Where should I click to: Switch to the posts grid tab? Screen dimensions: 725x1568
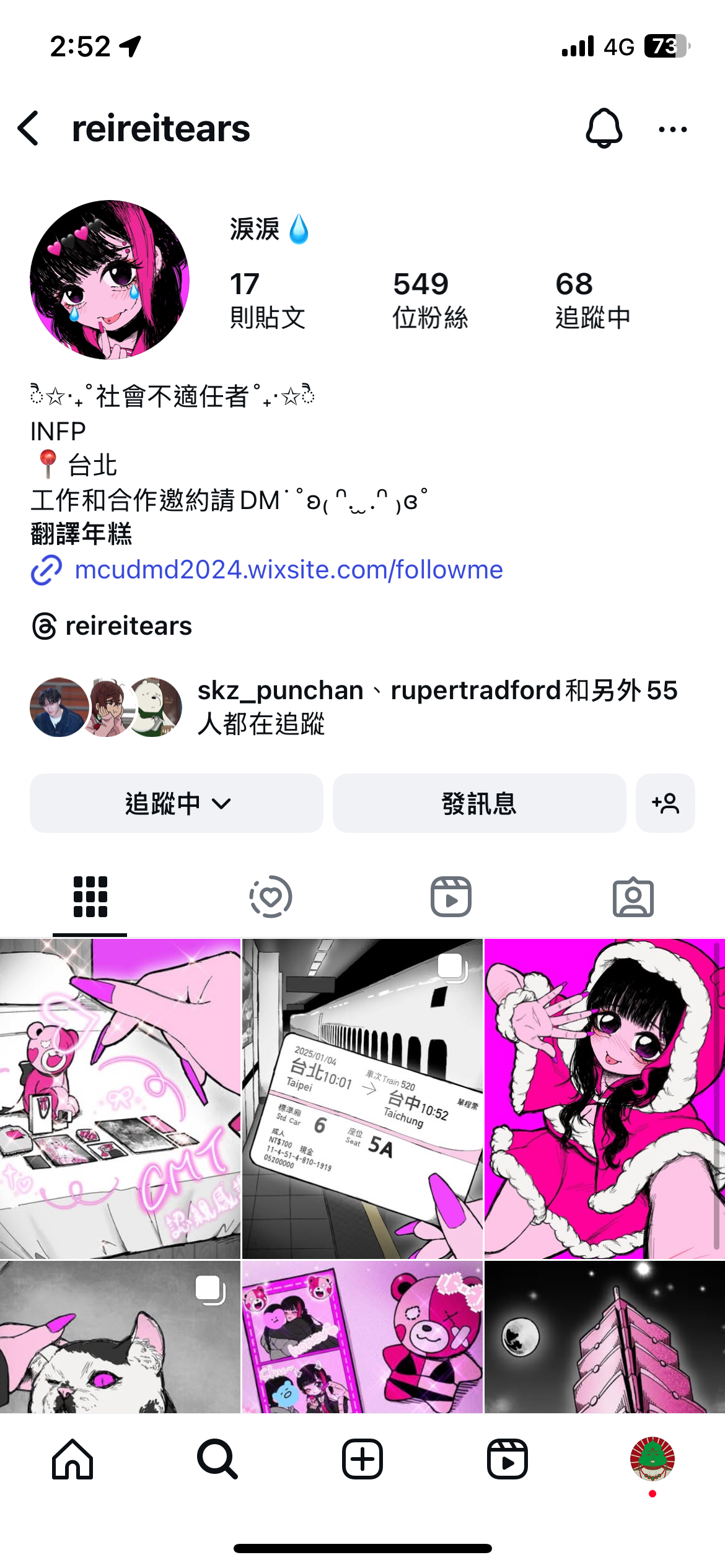click(90, 897)
